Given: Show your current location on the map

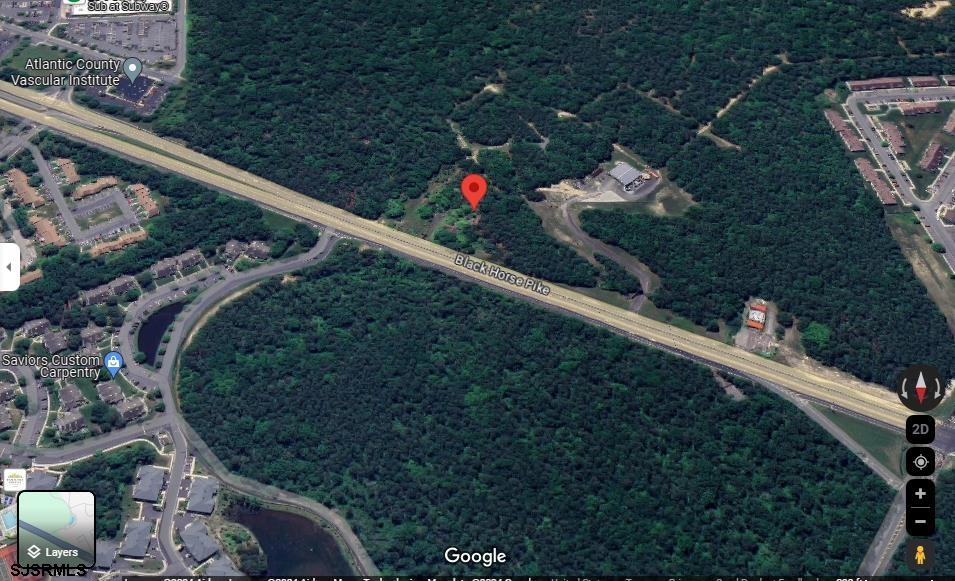Looking at the screenshot, I should tap(920, 462).
